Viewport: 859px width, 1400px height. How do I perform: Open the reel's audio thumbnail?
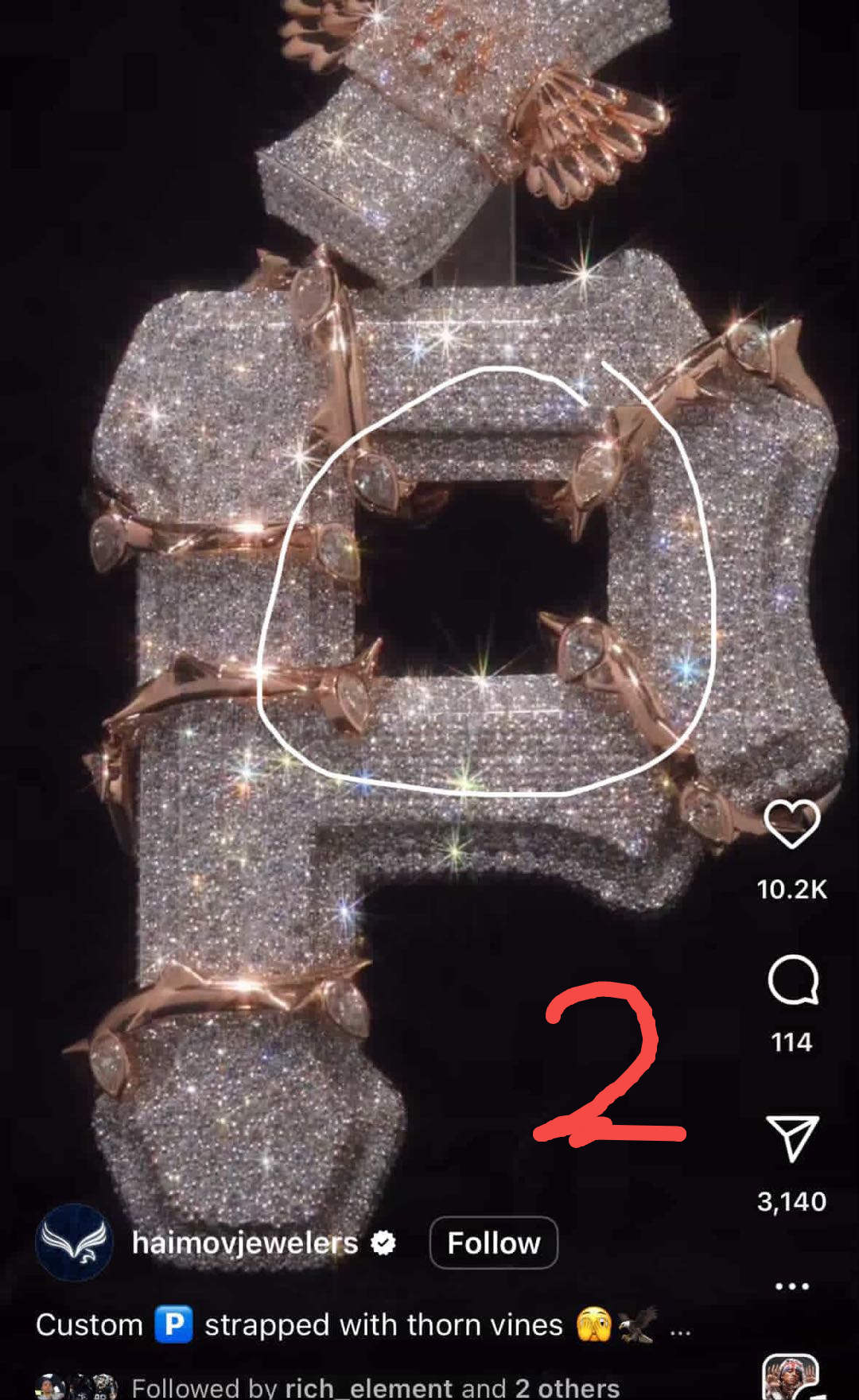click(x=791, y=1377)
